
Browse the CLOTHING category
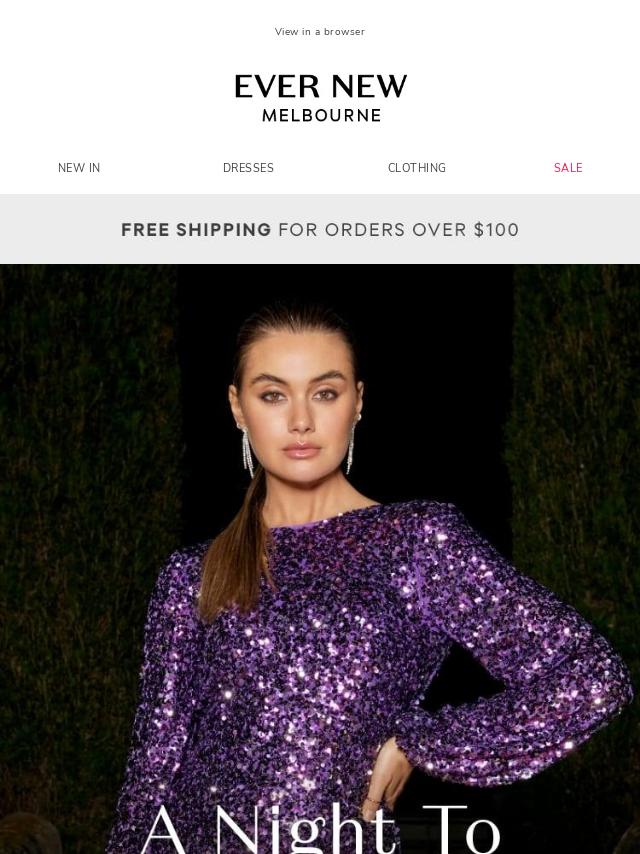click(x=417, y=168)
